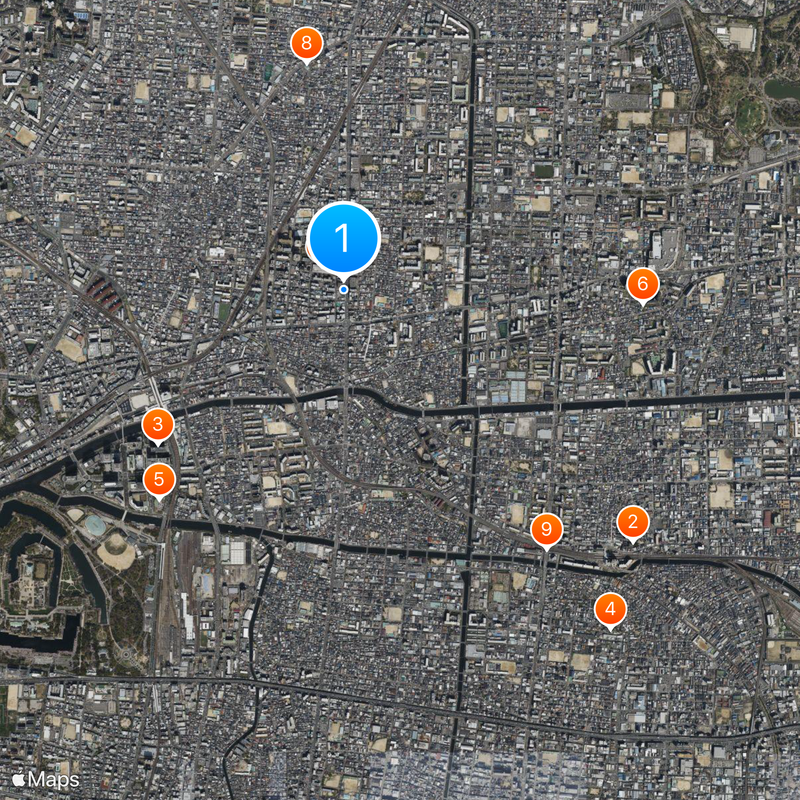Tap the orange map pin numbered 2
Viewport: 800px width, 800px height.
click(632, 522)
